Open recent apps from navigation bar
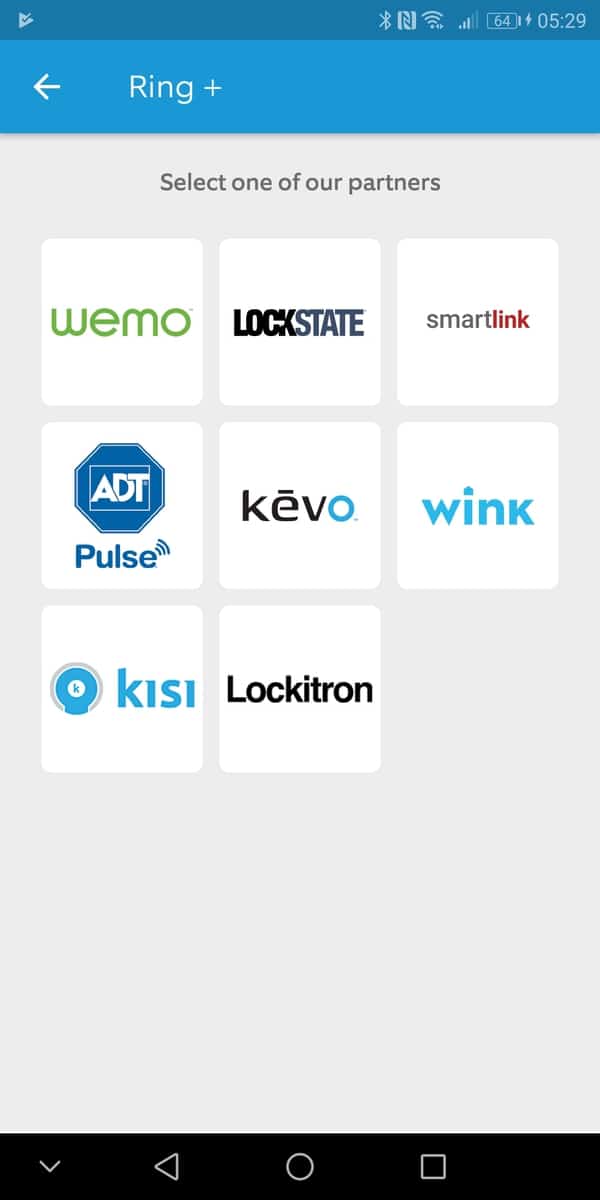Image resolution: width=600 pixels, height=1200 pixels. coord(432,1166)
